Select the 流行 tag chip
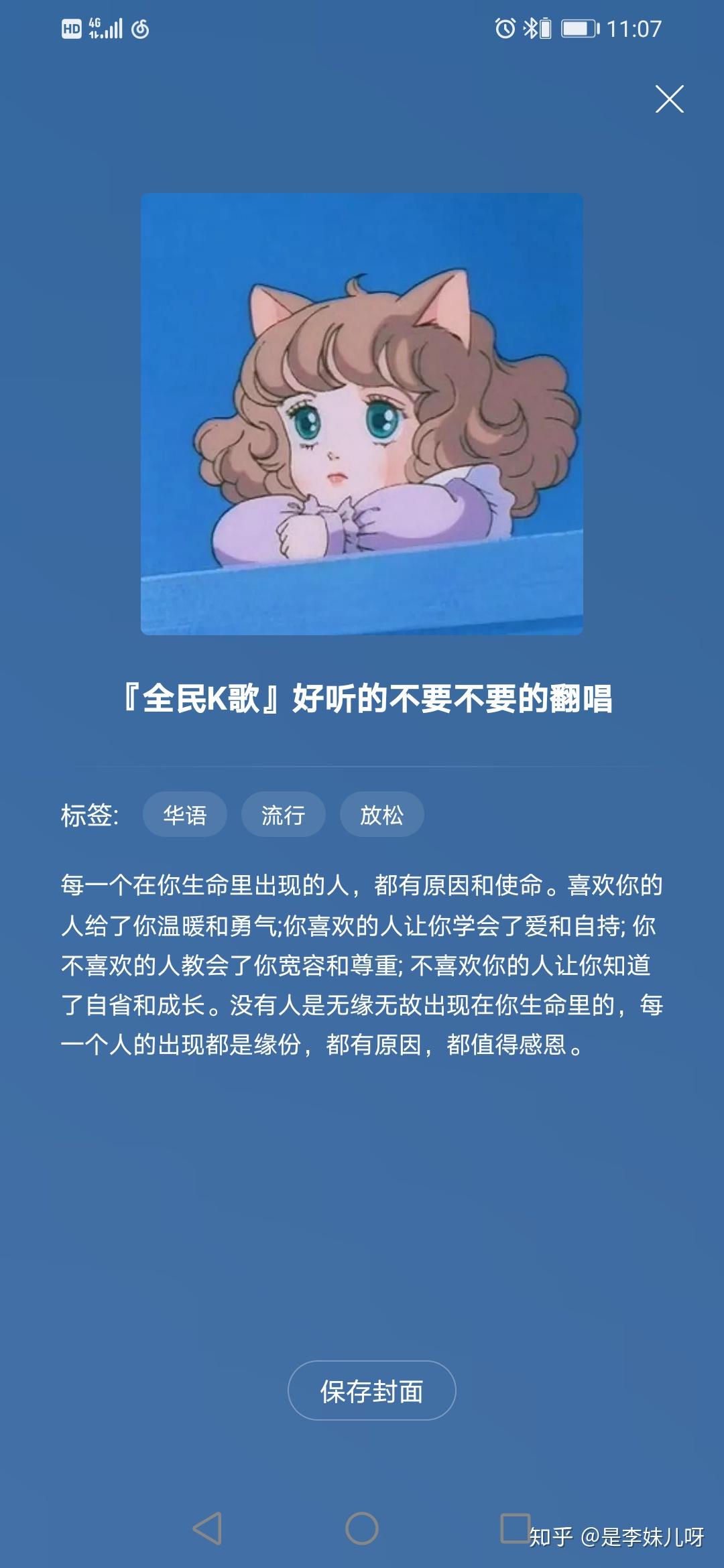The height and width of the screenshot is (1568, 724). tap(282, 814)
